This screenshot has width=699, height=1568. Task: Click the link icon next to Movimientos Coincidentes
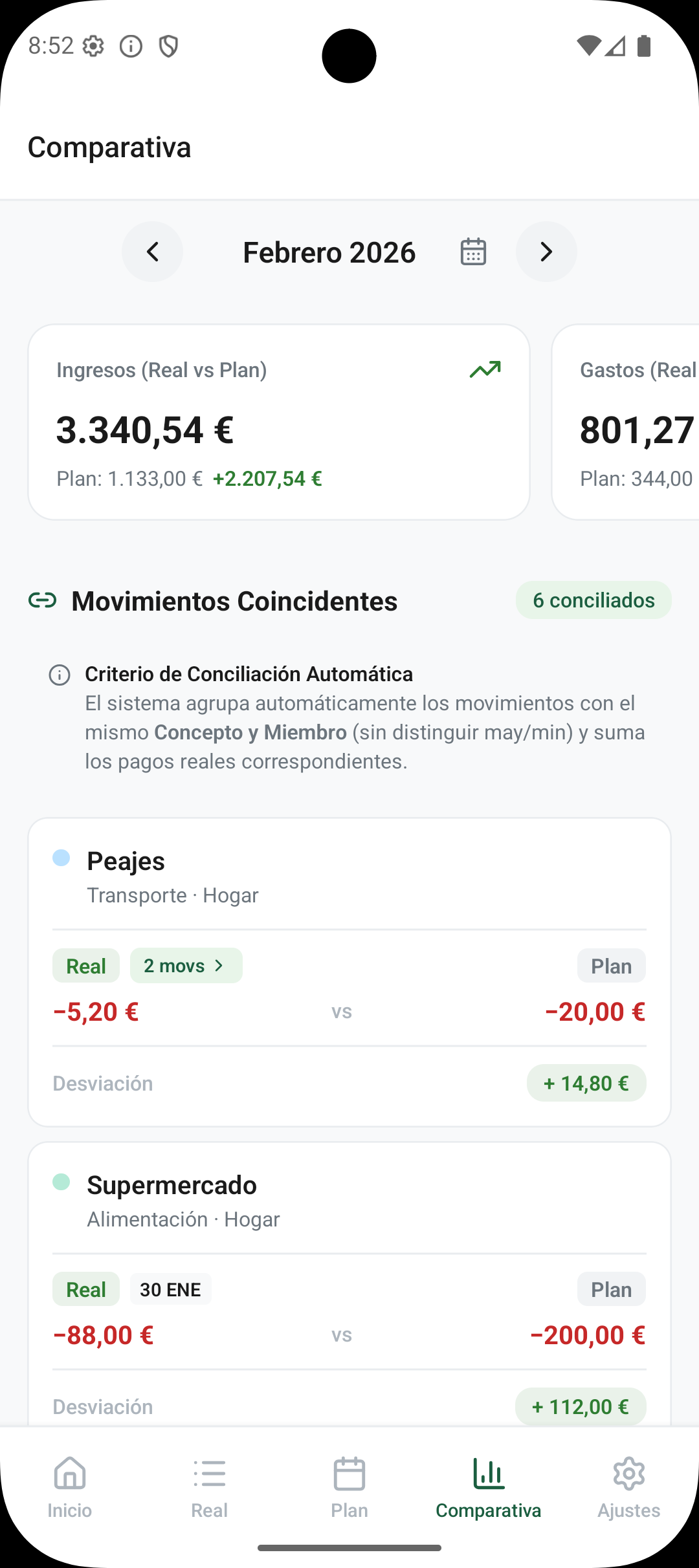tap(43, 601)
